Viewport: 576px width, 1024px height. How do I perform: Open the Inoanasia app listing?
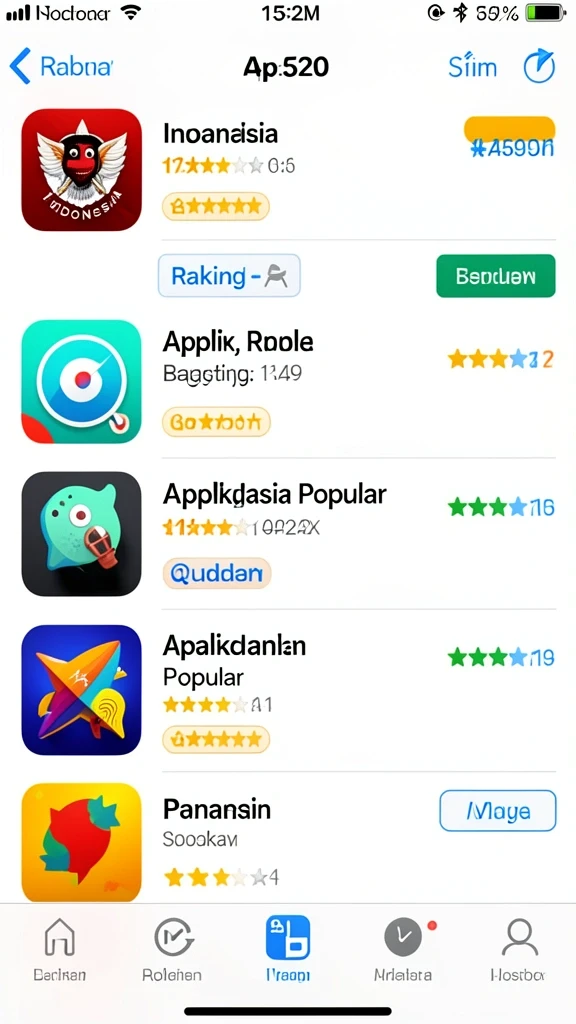[288, 170]
